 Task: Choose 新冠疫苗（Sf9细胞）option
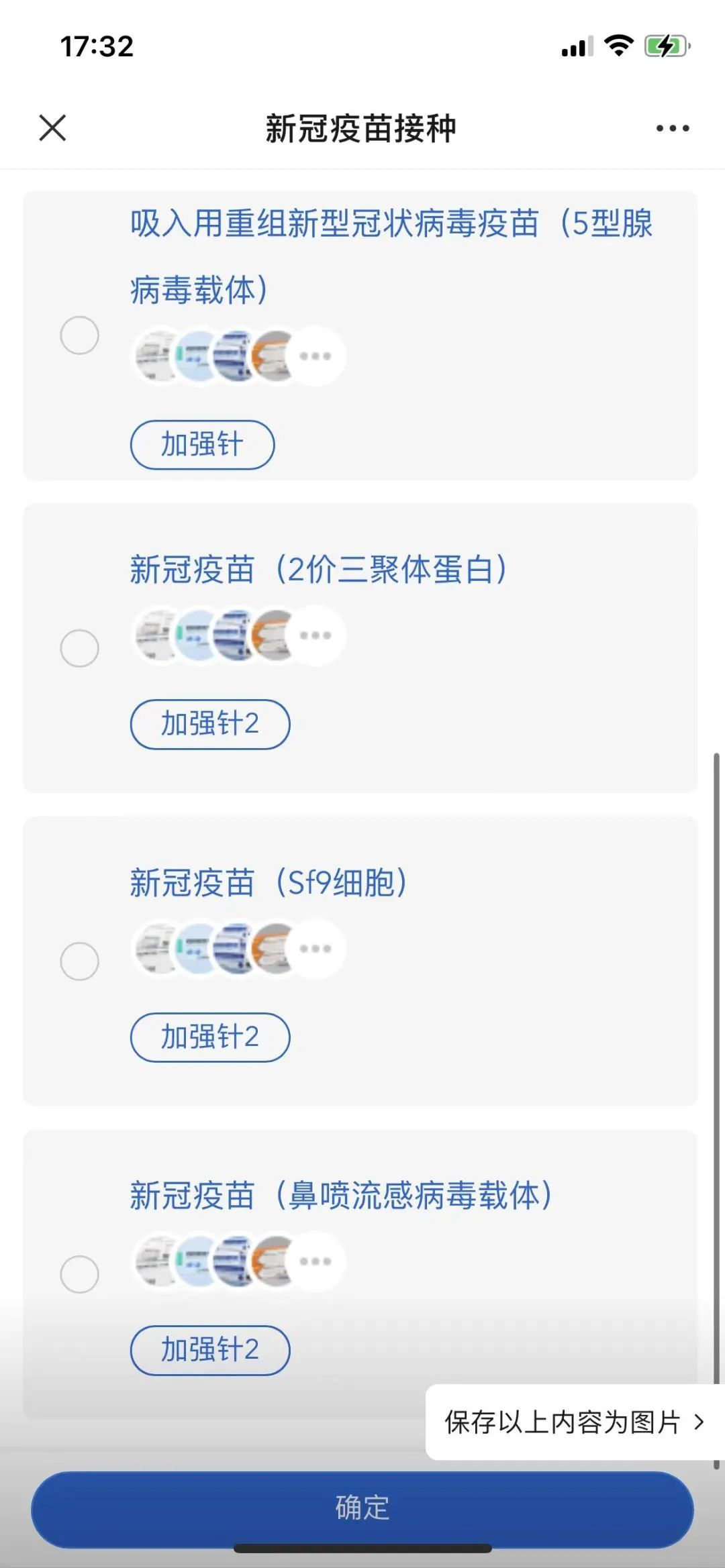[x=79, y=961]
